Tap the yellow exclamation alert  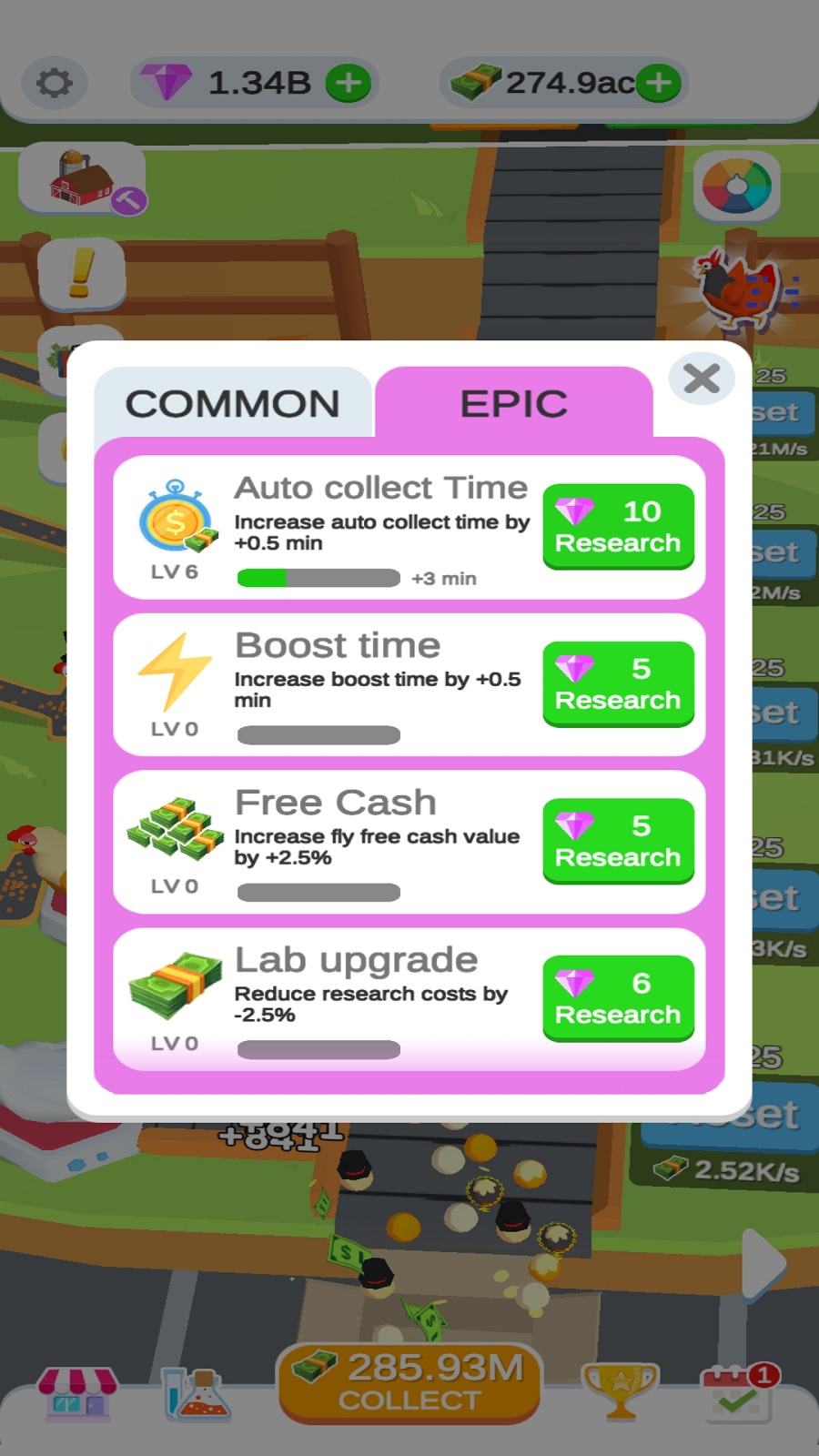[x=82, y=273]
